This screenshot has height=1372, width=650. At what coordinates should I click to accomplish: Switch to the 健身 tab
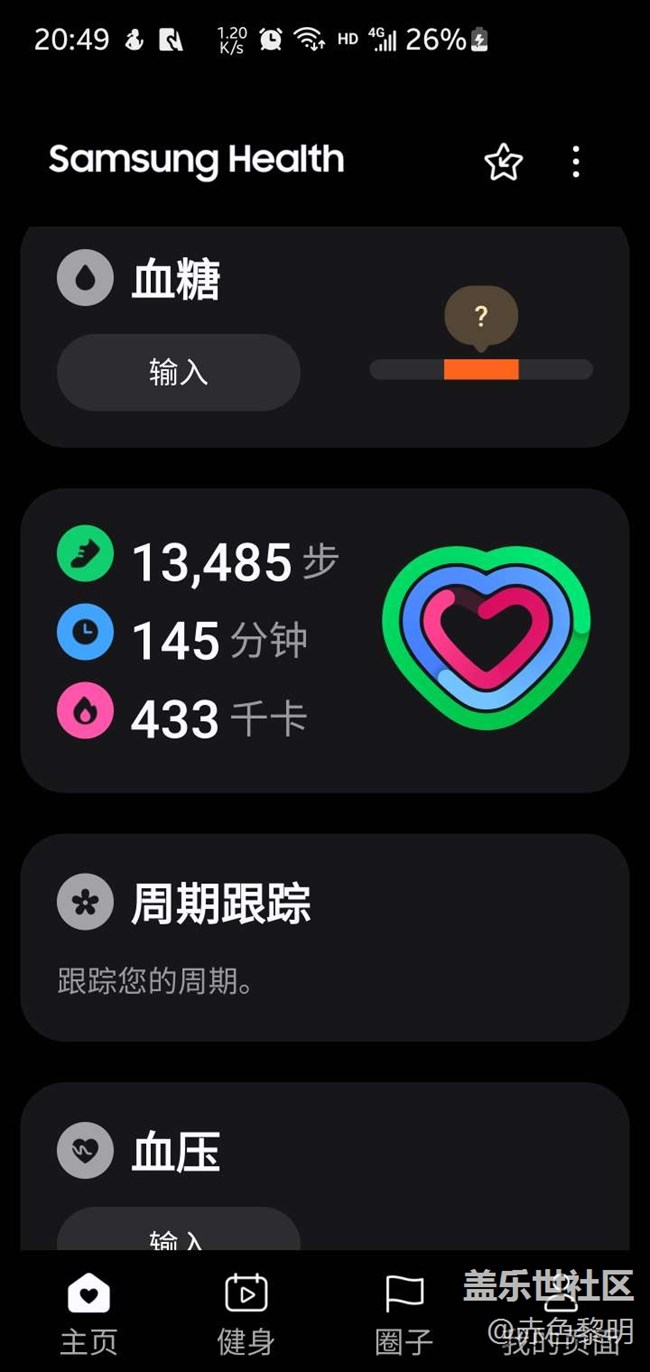click(x=245, y=1314)
